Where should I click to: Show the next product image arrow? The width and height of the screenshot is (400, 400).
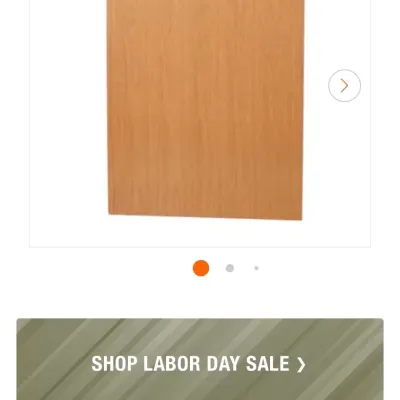point(344,85)
